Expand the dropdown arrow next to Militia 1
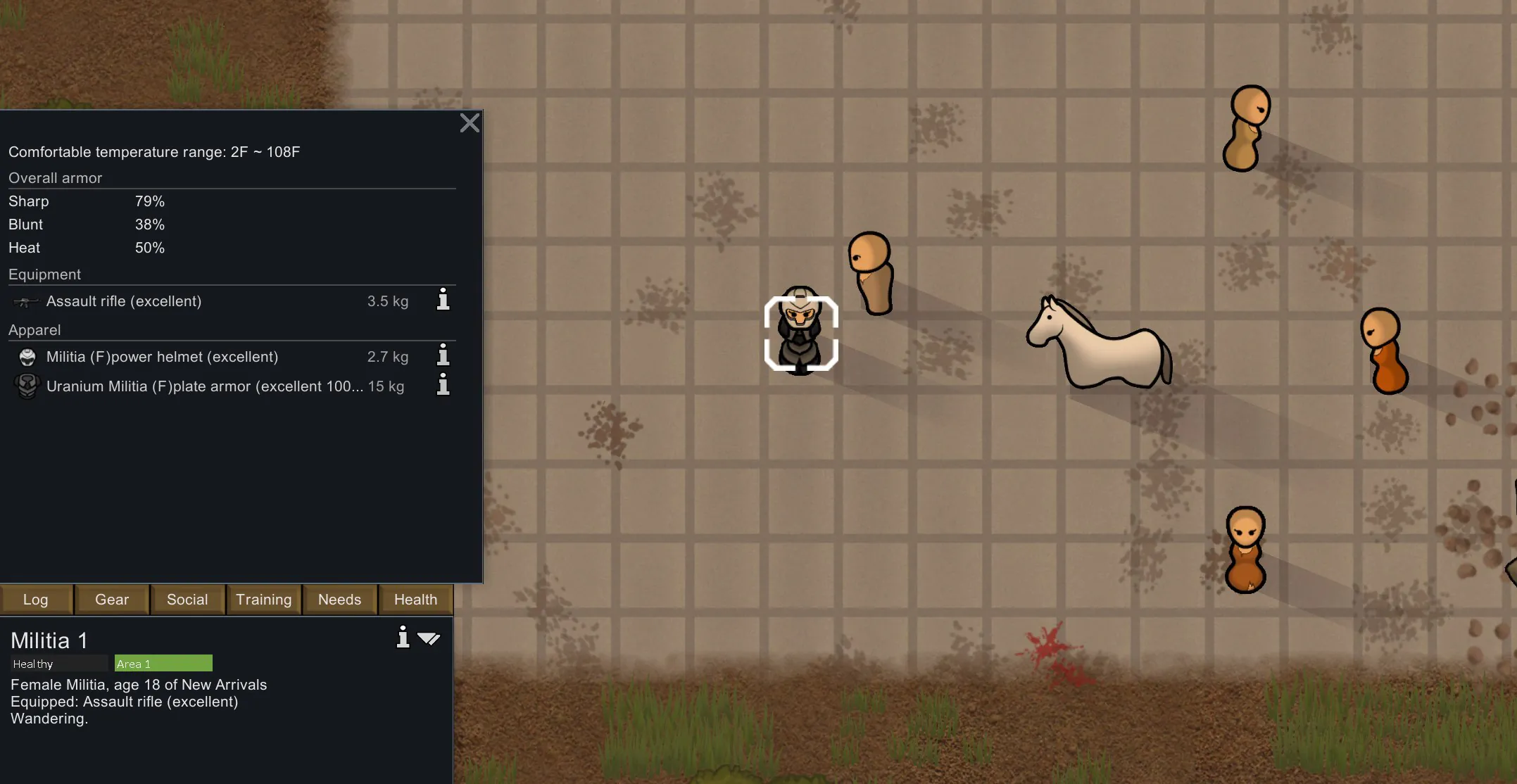Viewport: 1517px width, 784px height. click(x=428, y=639)
